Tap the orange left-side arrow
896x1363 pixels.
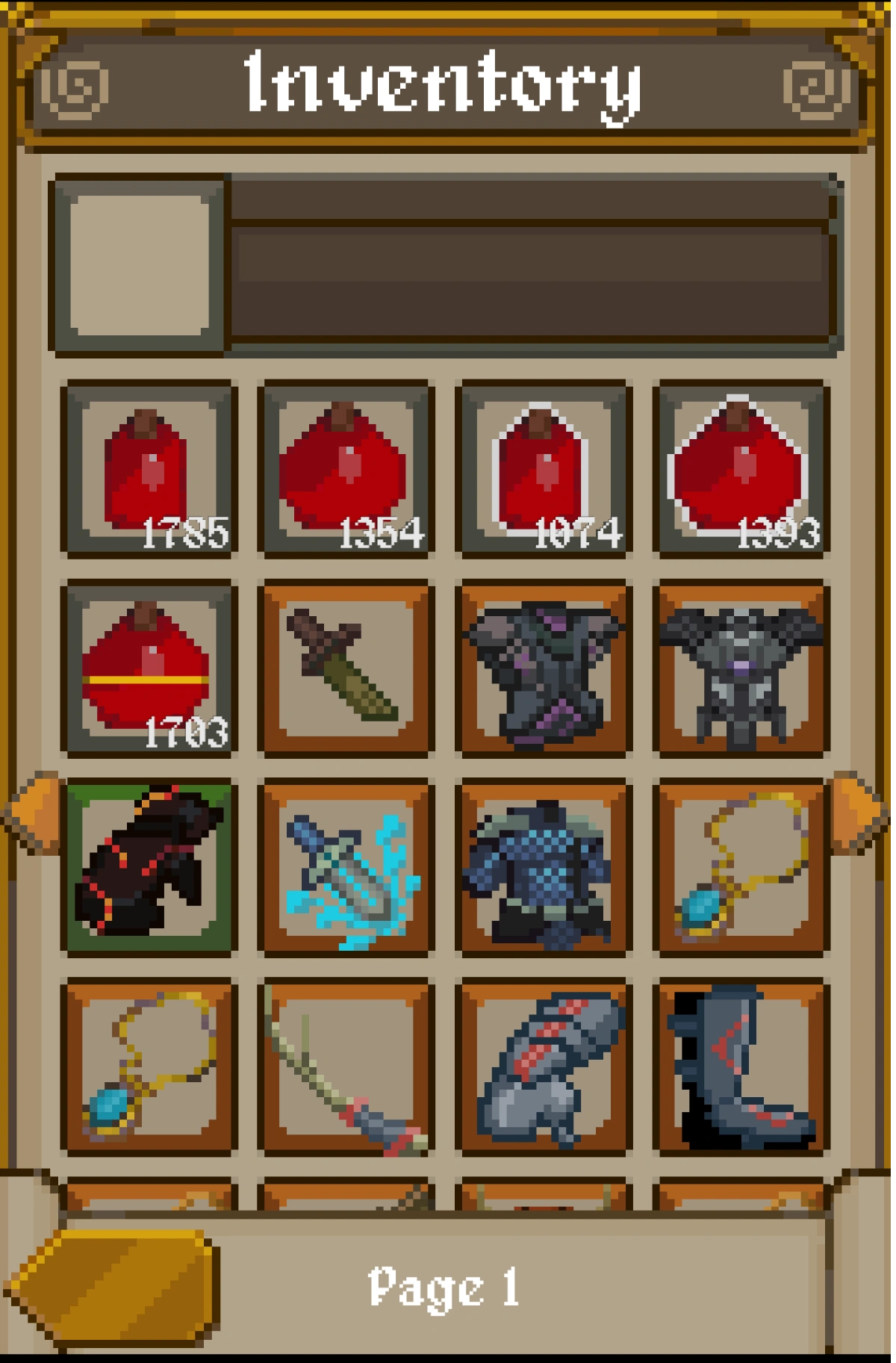click(34, 813)
